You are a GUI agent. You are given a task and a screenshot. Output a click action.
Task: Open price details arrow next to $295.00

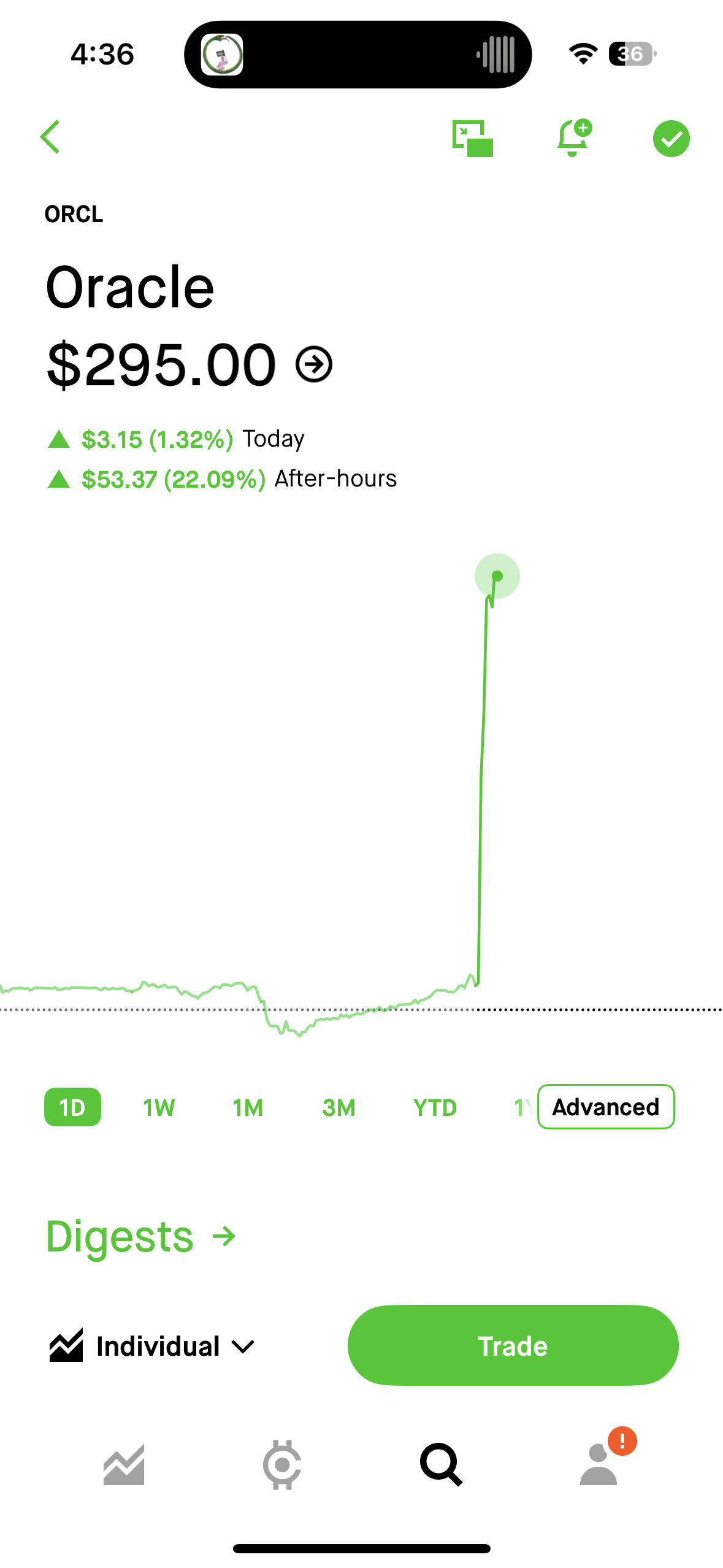pos(314,364)
